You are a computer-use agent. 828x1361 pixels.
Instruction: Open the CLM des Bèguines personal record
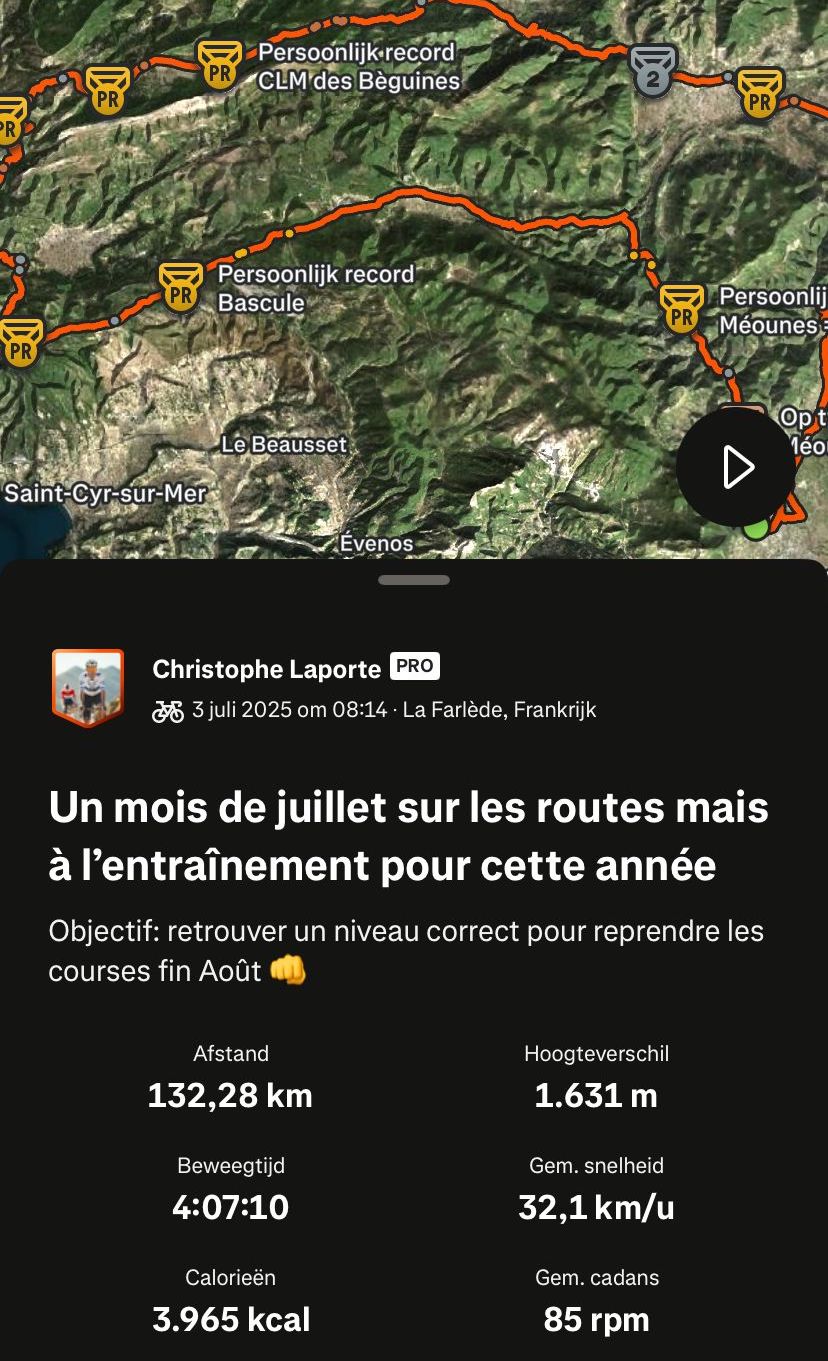coord(220,66)
